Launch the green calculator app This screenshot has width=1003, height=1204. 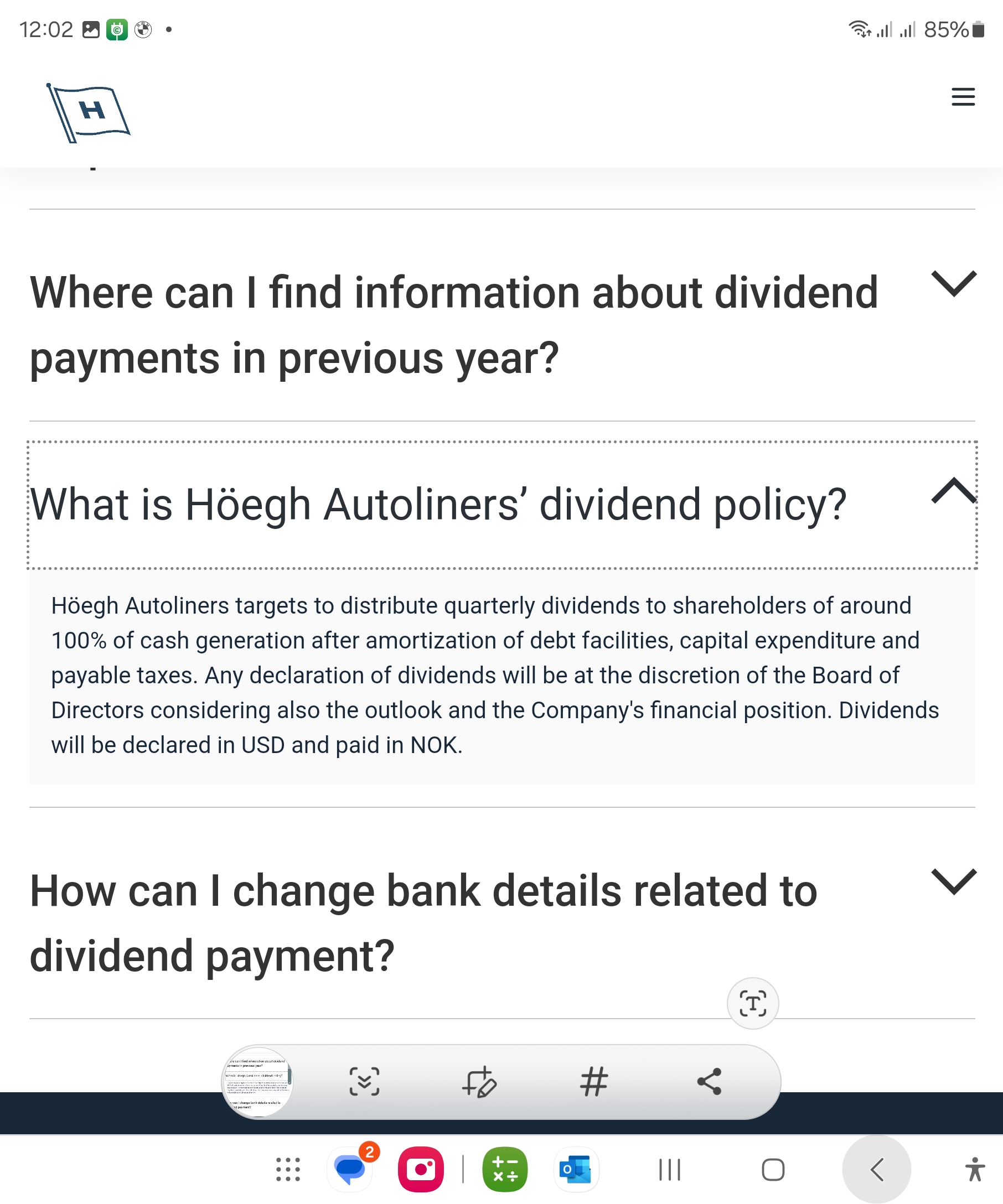coord(505,1170)
